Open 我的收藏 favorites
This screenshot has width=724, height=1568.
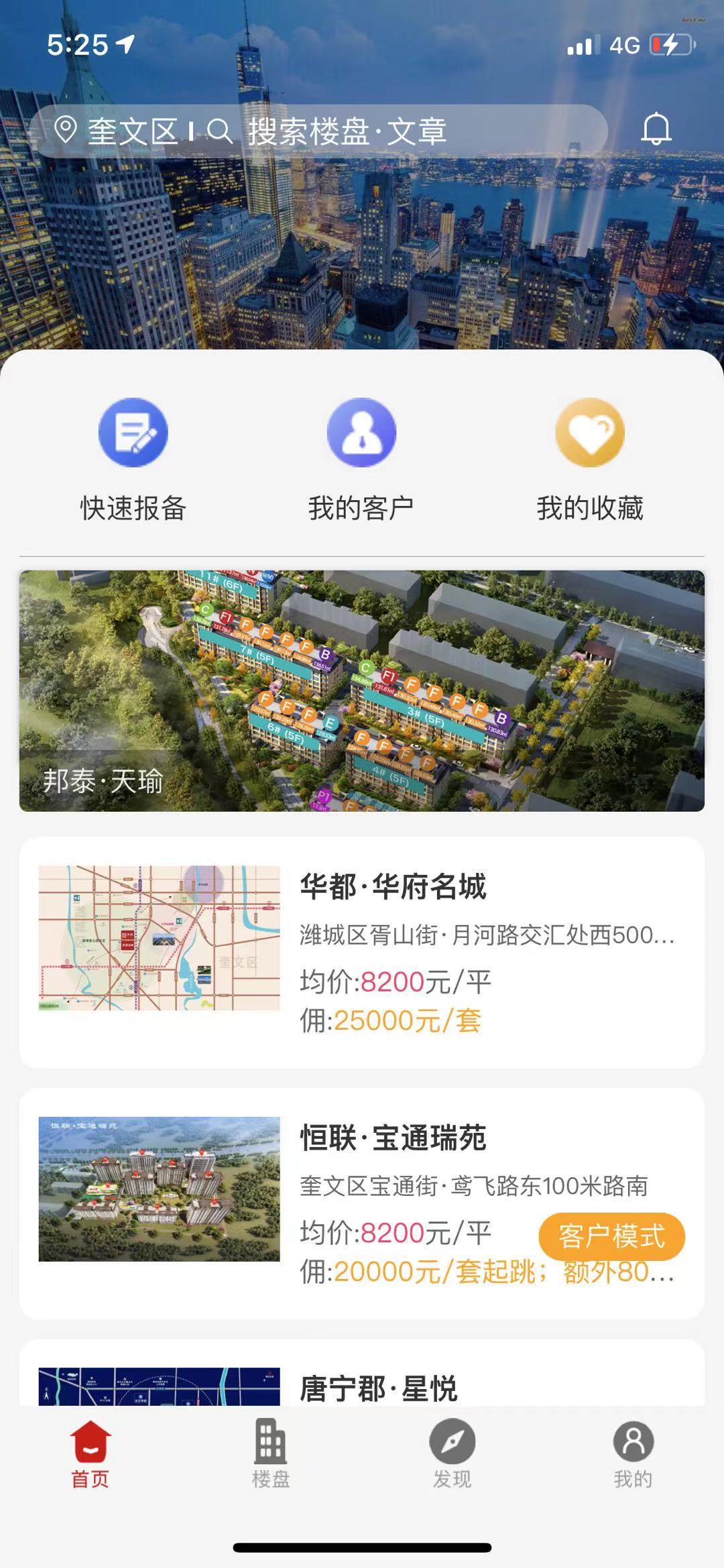pyautogui.click(x=590, y=459)
